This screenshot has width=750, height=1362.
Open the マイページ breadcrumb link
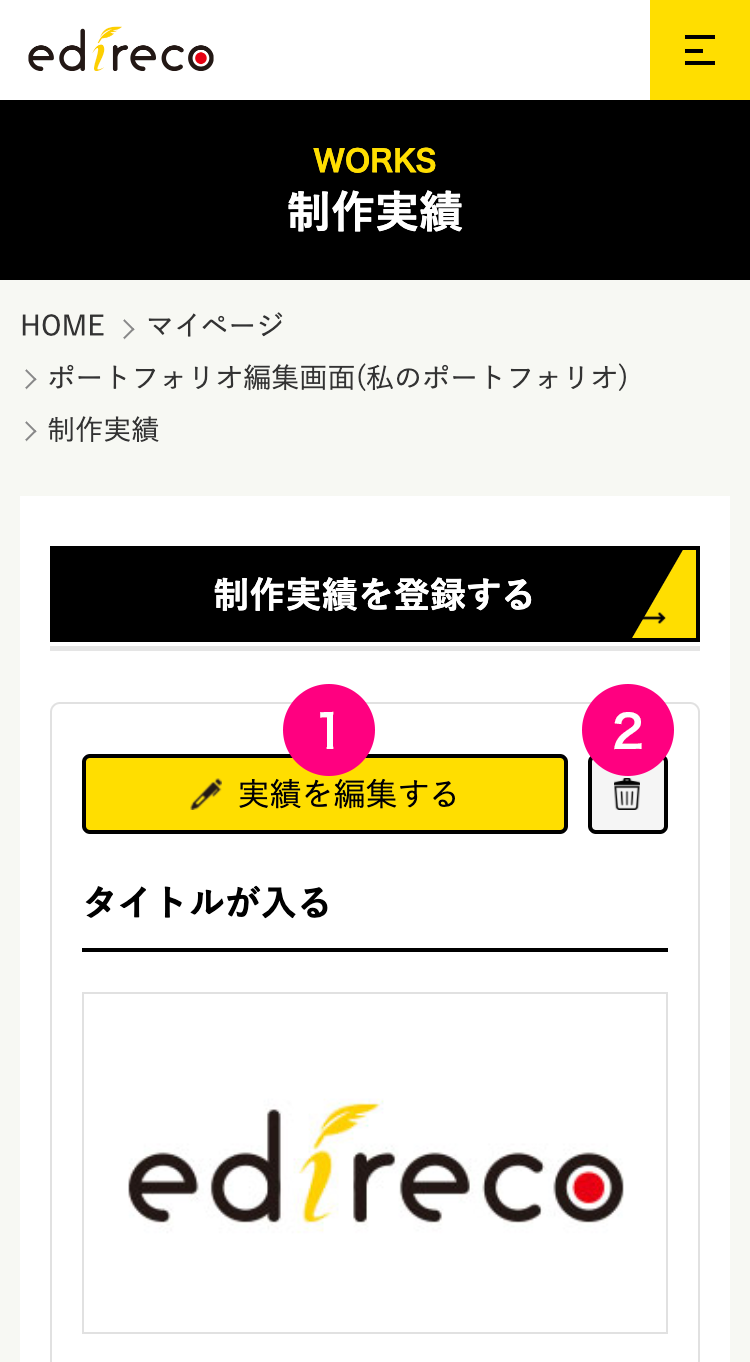click(215, 325)
